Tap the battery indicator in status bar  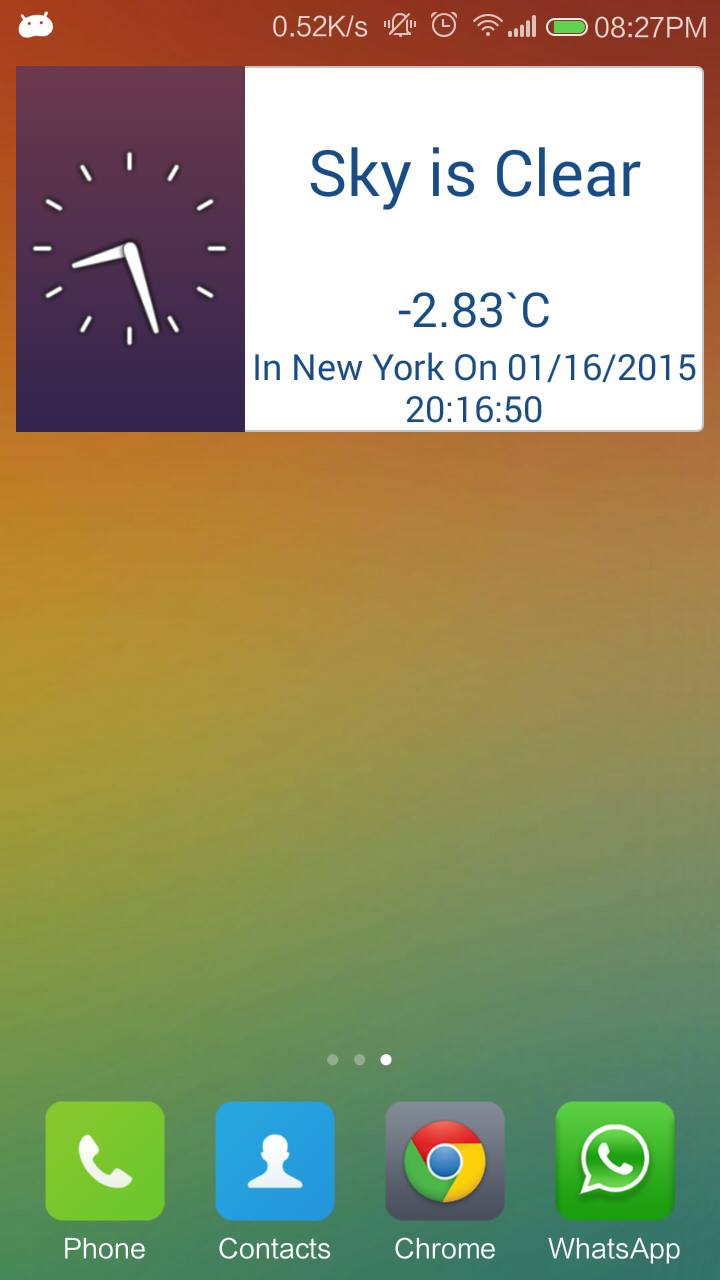click(566, 25)
